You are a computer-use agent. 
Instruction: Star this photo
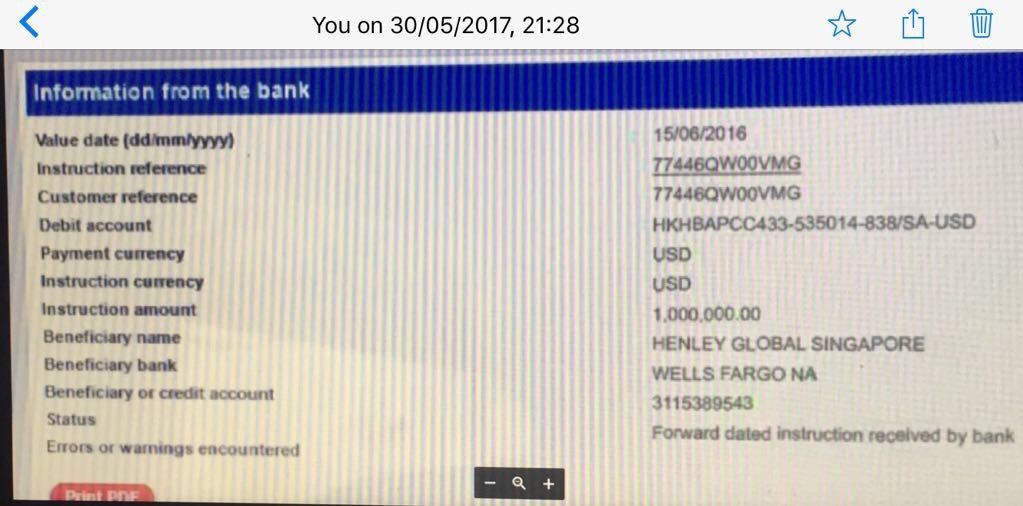[842, 24]
